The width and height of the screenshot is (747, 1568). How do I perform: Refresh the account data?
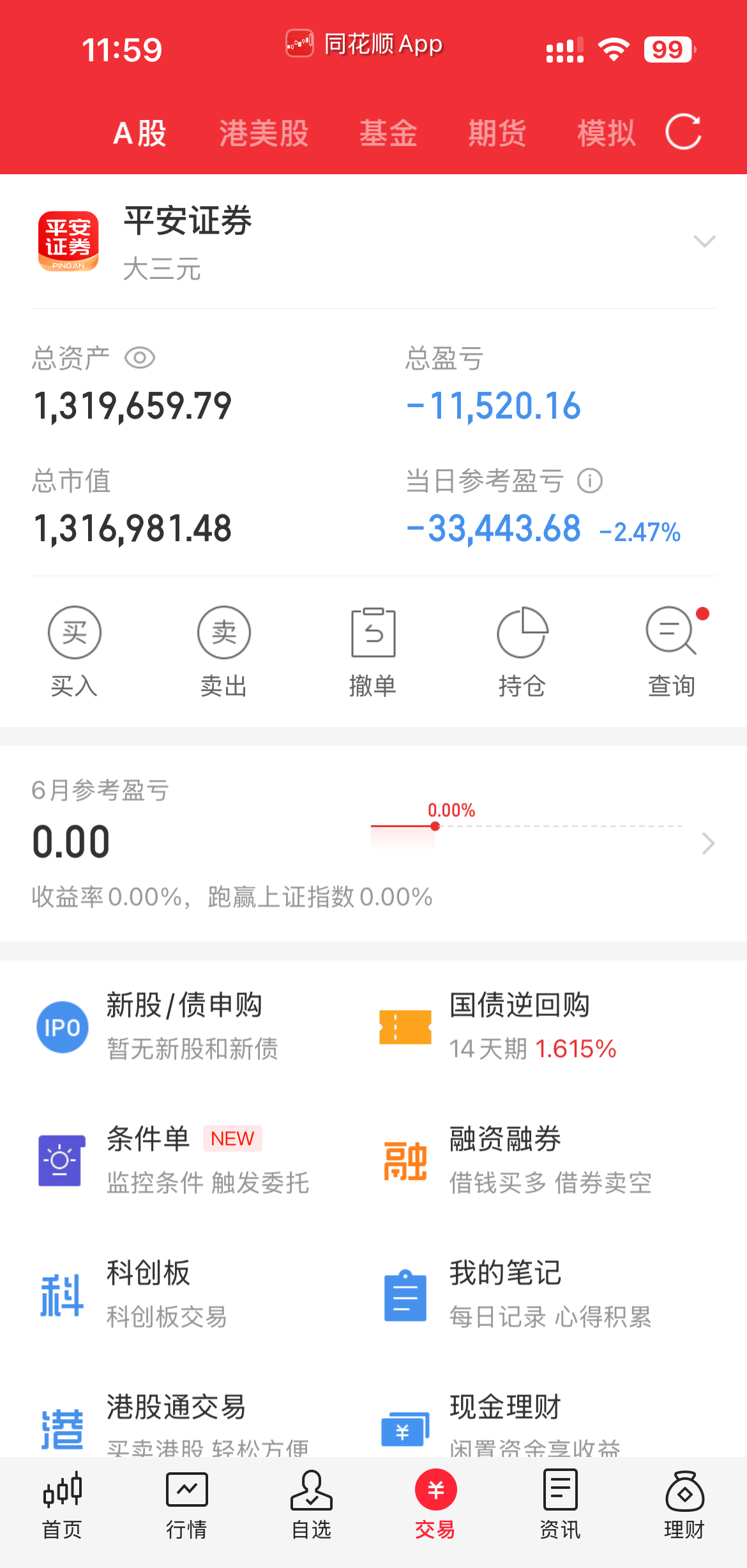click(683, 132)
